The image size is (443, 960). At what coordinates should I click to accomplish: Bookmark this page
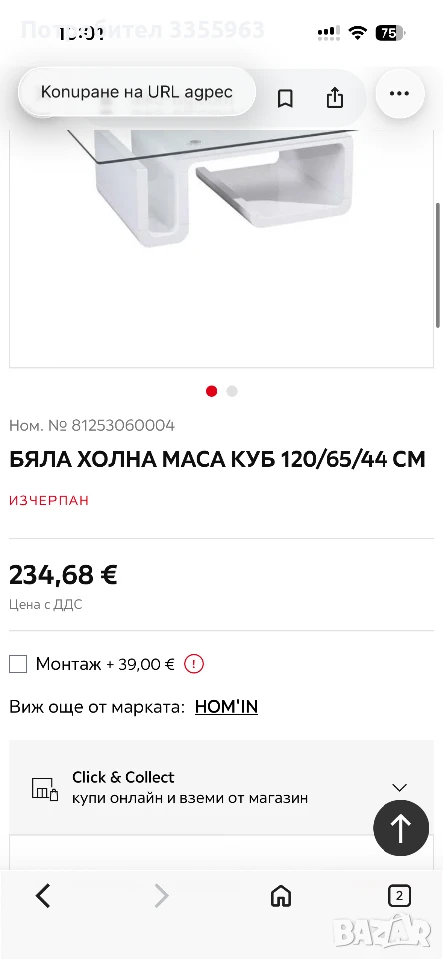pyautogui.click(x=285, y=98)
